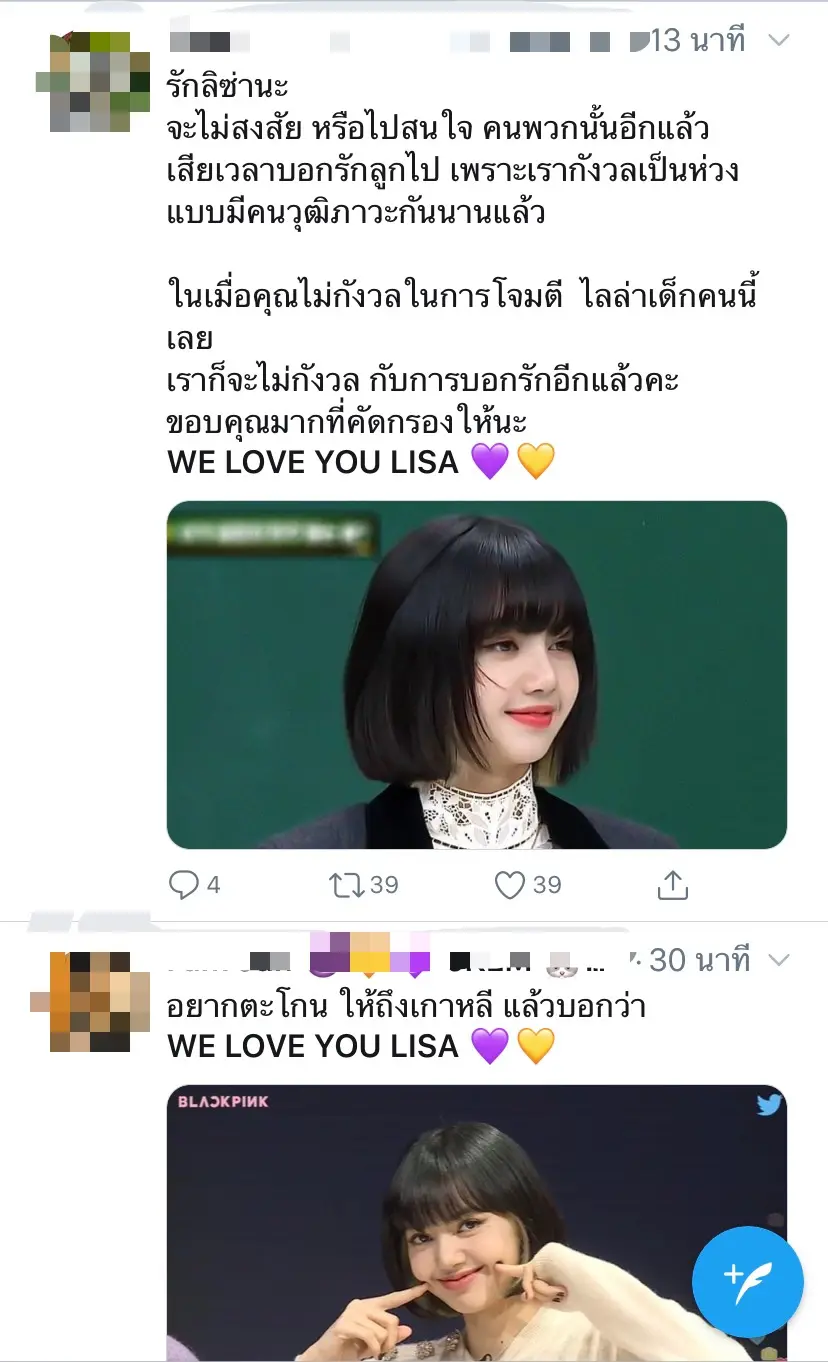Viewport: 828px width, 1362px height.
Task: Open the dropdown menu on the 13-minute tweet
Action: coord(778,41)
